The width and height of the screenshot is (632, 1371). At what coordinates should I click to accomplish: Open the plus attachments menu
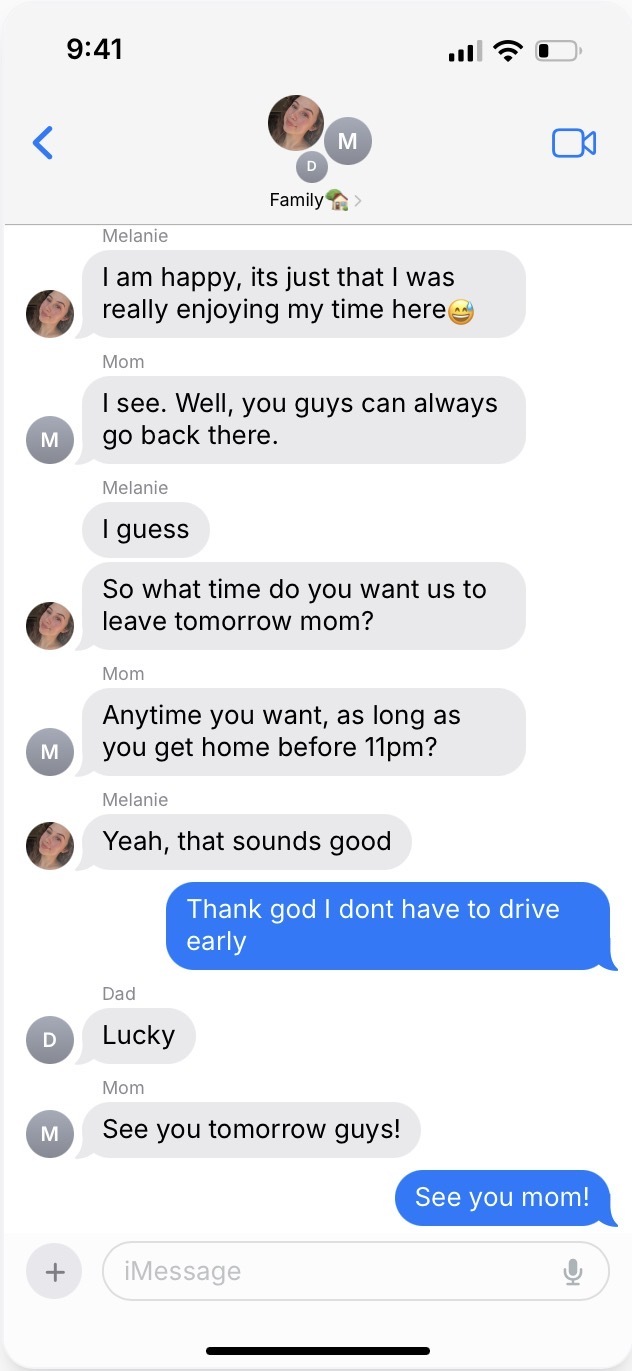pos(54,1271)
